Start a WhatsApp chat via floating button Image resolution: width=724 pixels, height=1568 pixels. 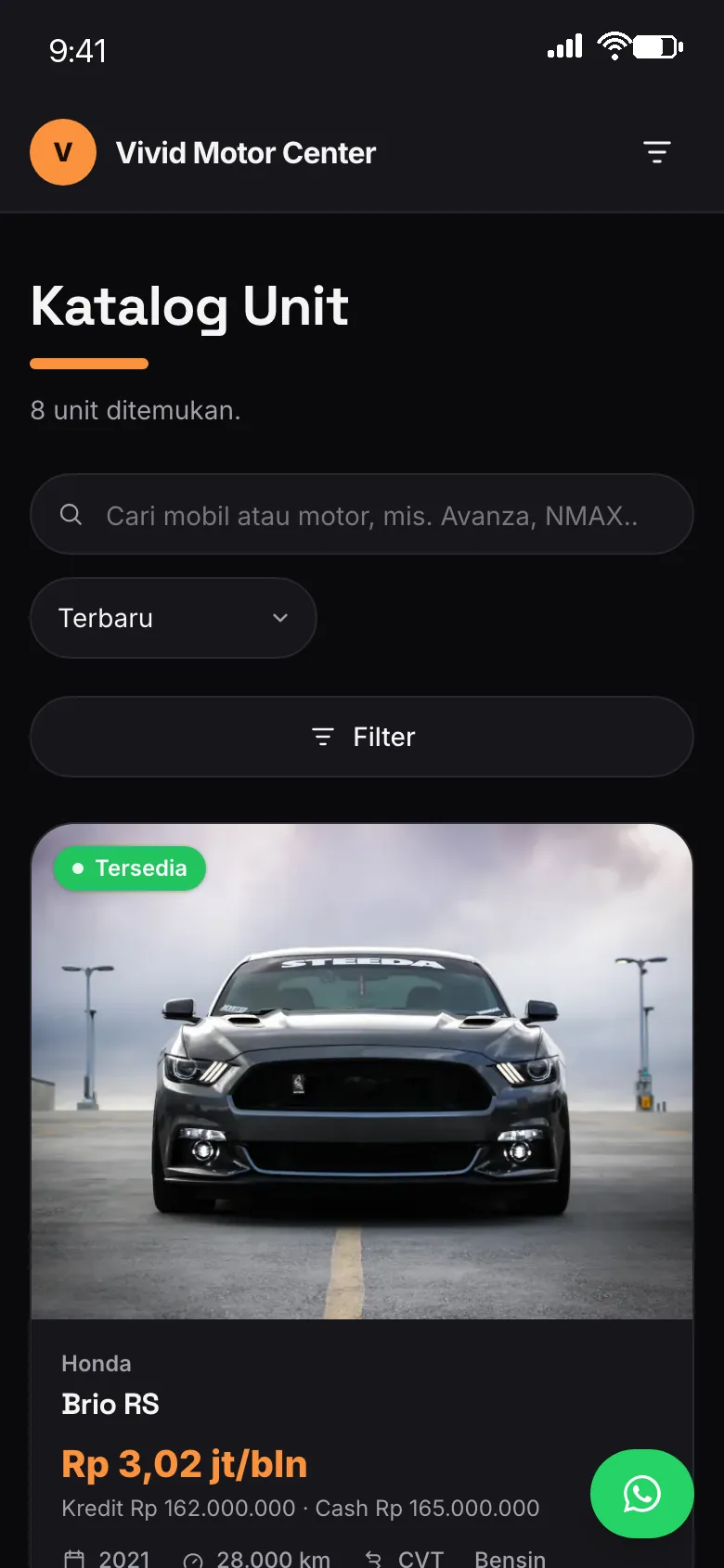tap(642, 1494)
